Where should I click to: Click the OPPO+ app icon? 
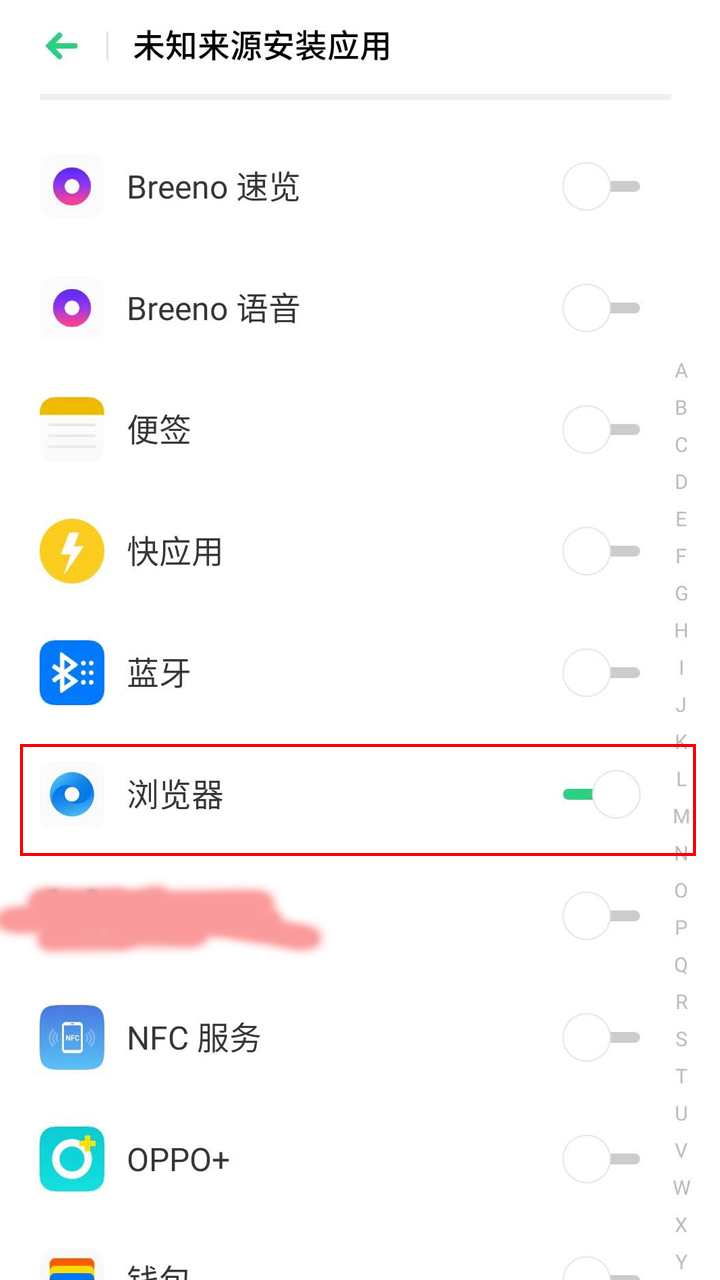pos(71,1159)
